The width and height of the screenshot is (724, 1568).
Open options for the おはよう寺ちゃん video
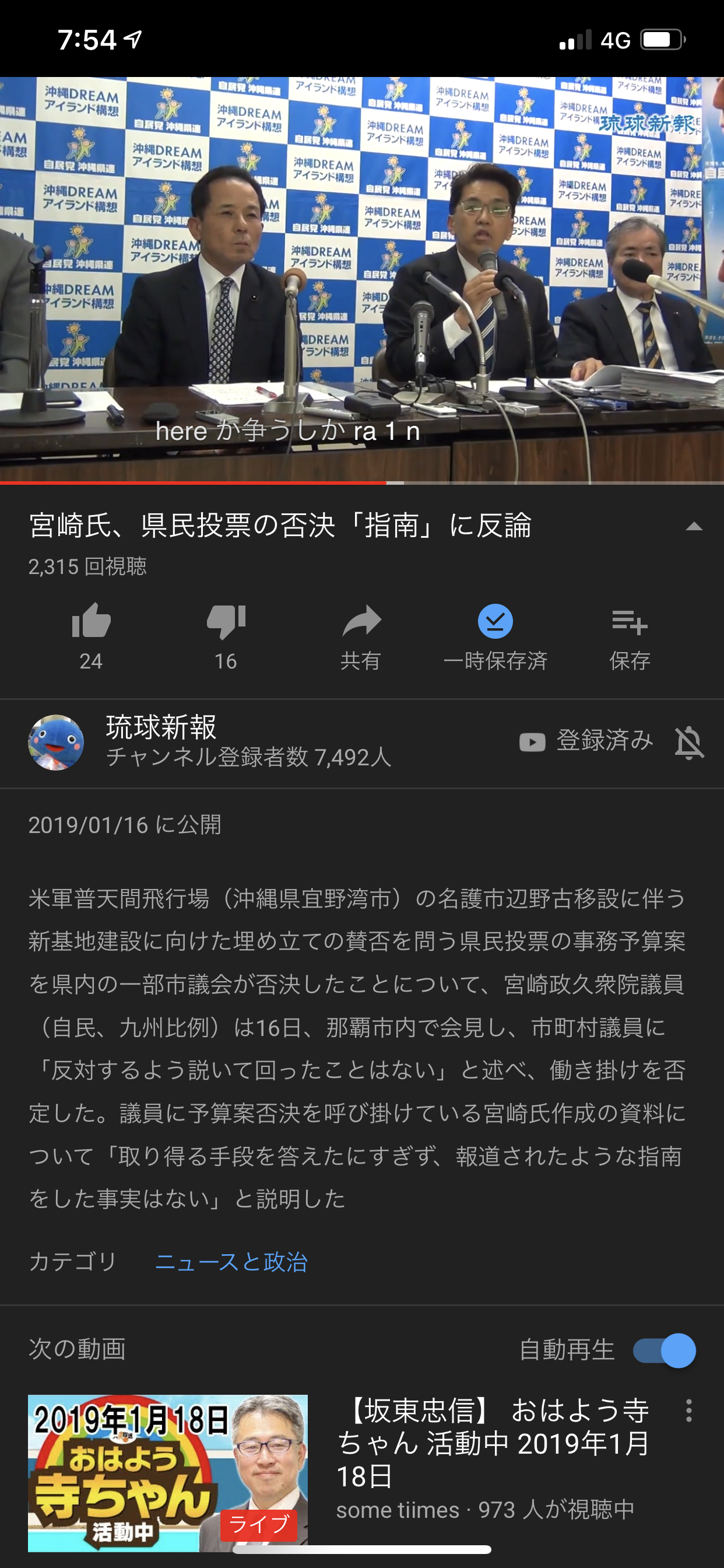(x=688, y=1410)
